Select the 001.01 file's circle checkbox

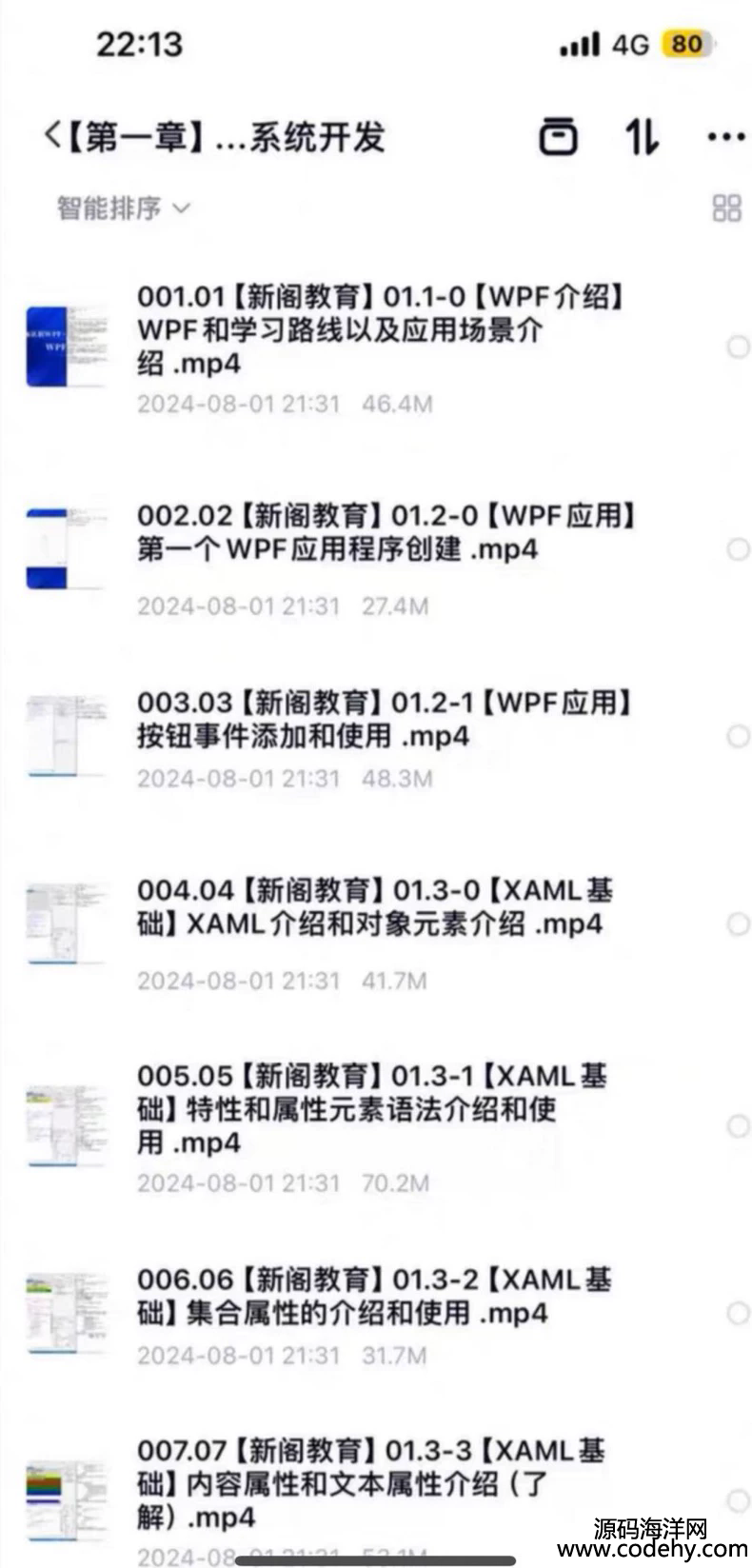(x=739, y=347)
